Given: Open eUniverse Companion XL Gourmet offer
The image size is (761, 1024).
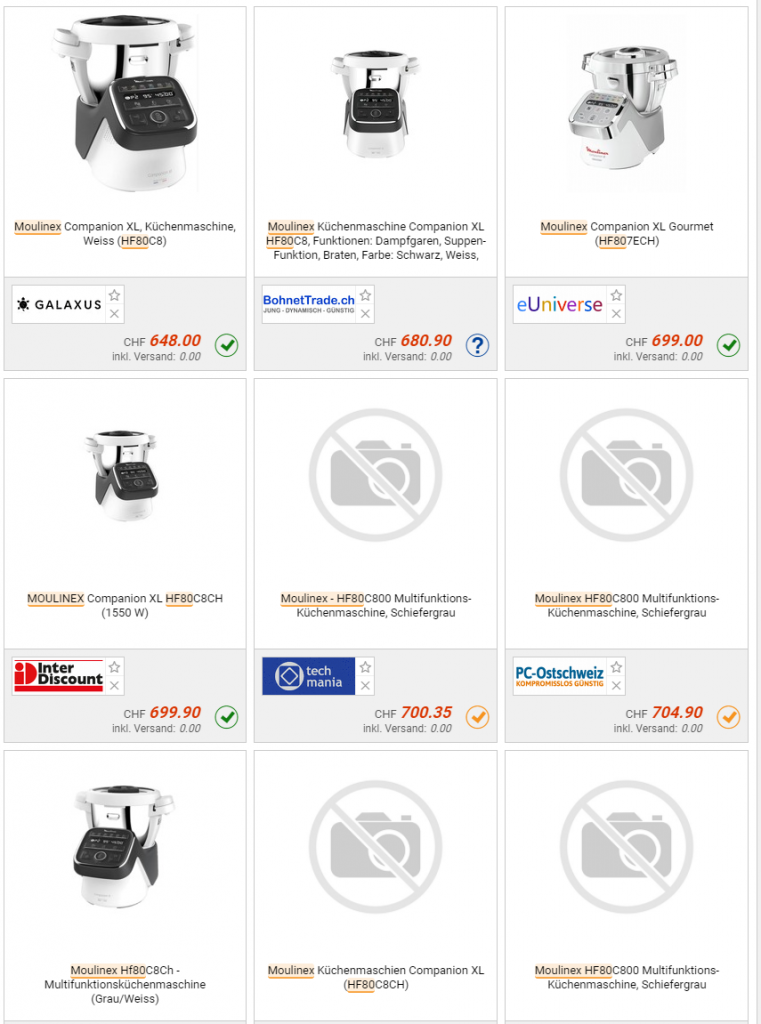Looking at the screenshot, I should click(x=626, y=234).
